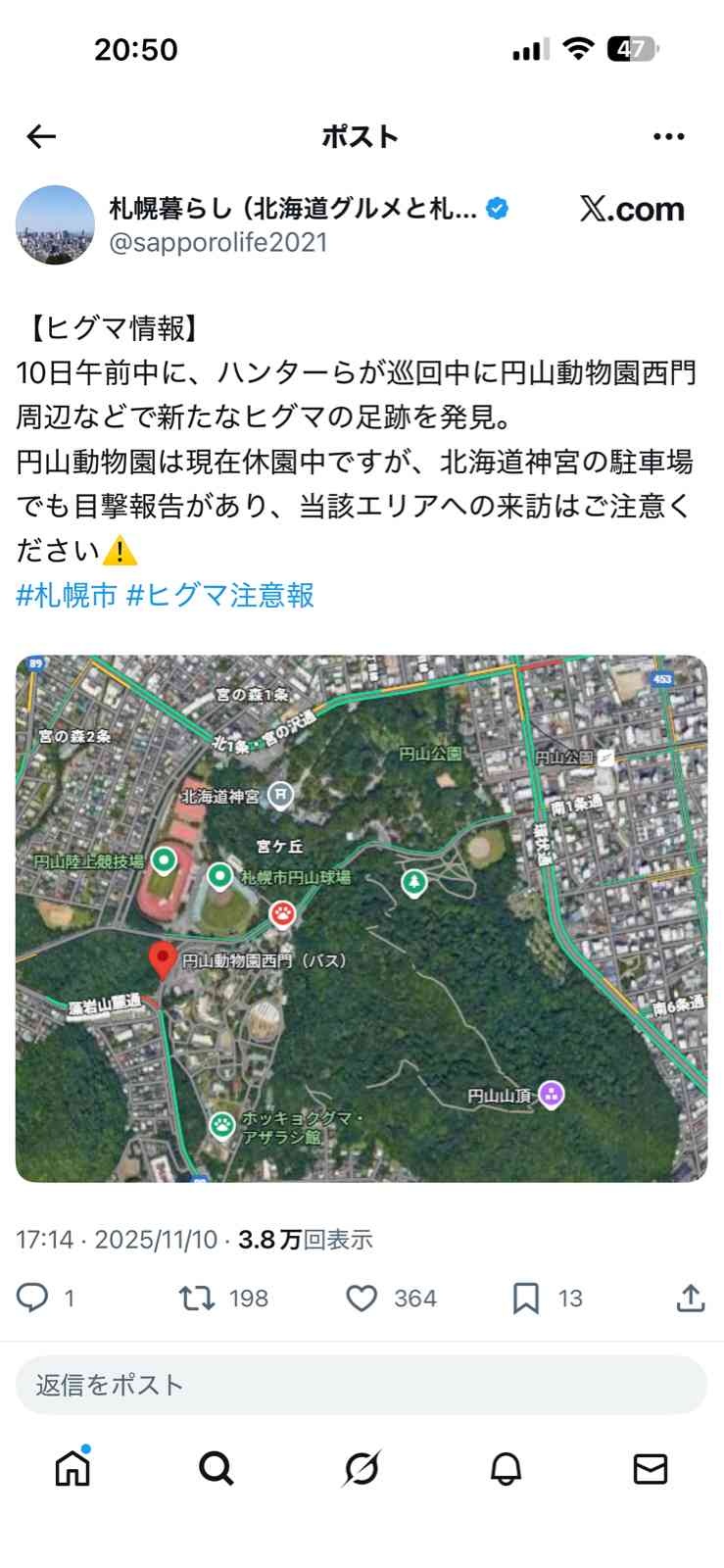
Task: Open the #札幌市 hashtag
Action: click(67, 595)
